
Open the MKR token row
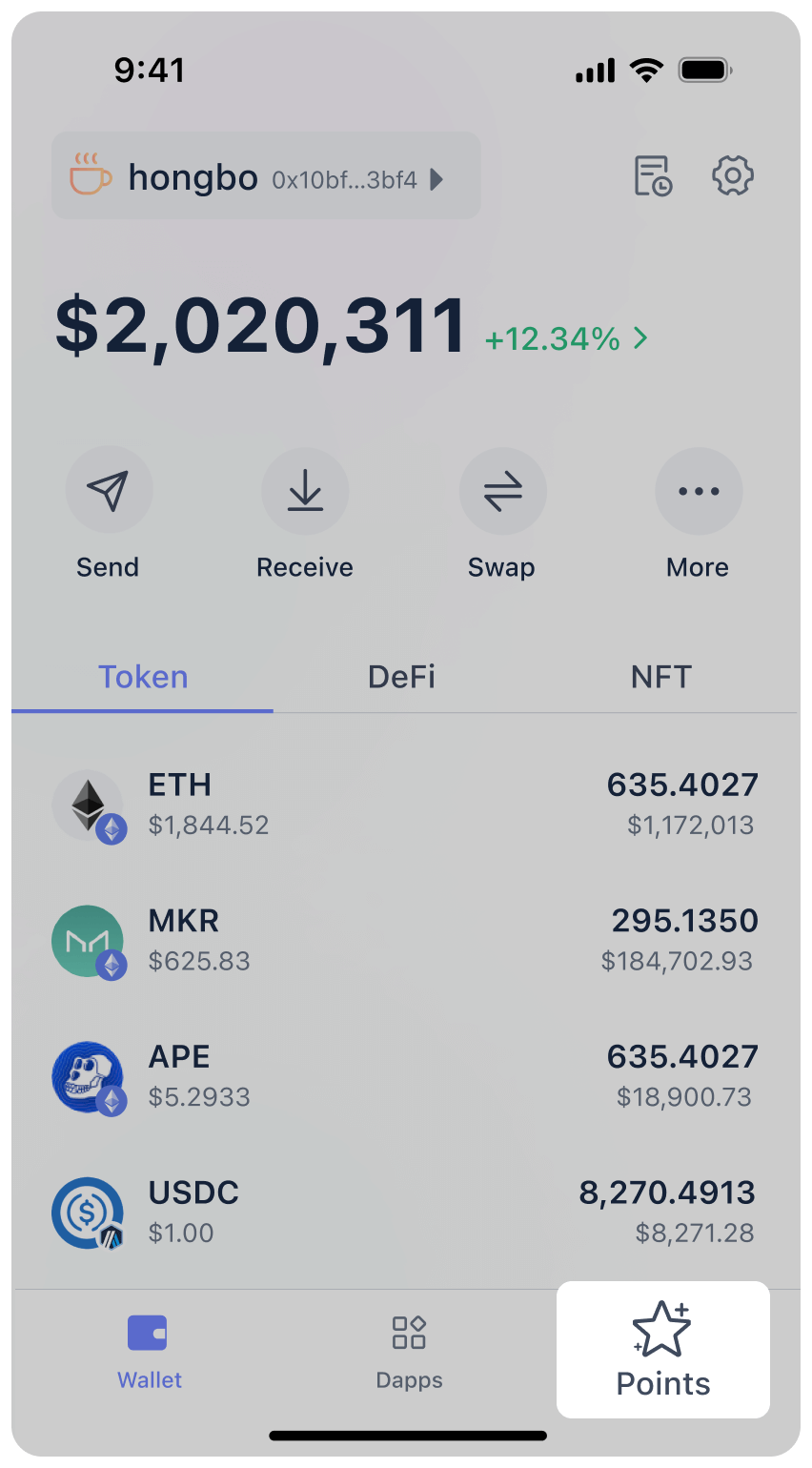(x=405, y=940)
